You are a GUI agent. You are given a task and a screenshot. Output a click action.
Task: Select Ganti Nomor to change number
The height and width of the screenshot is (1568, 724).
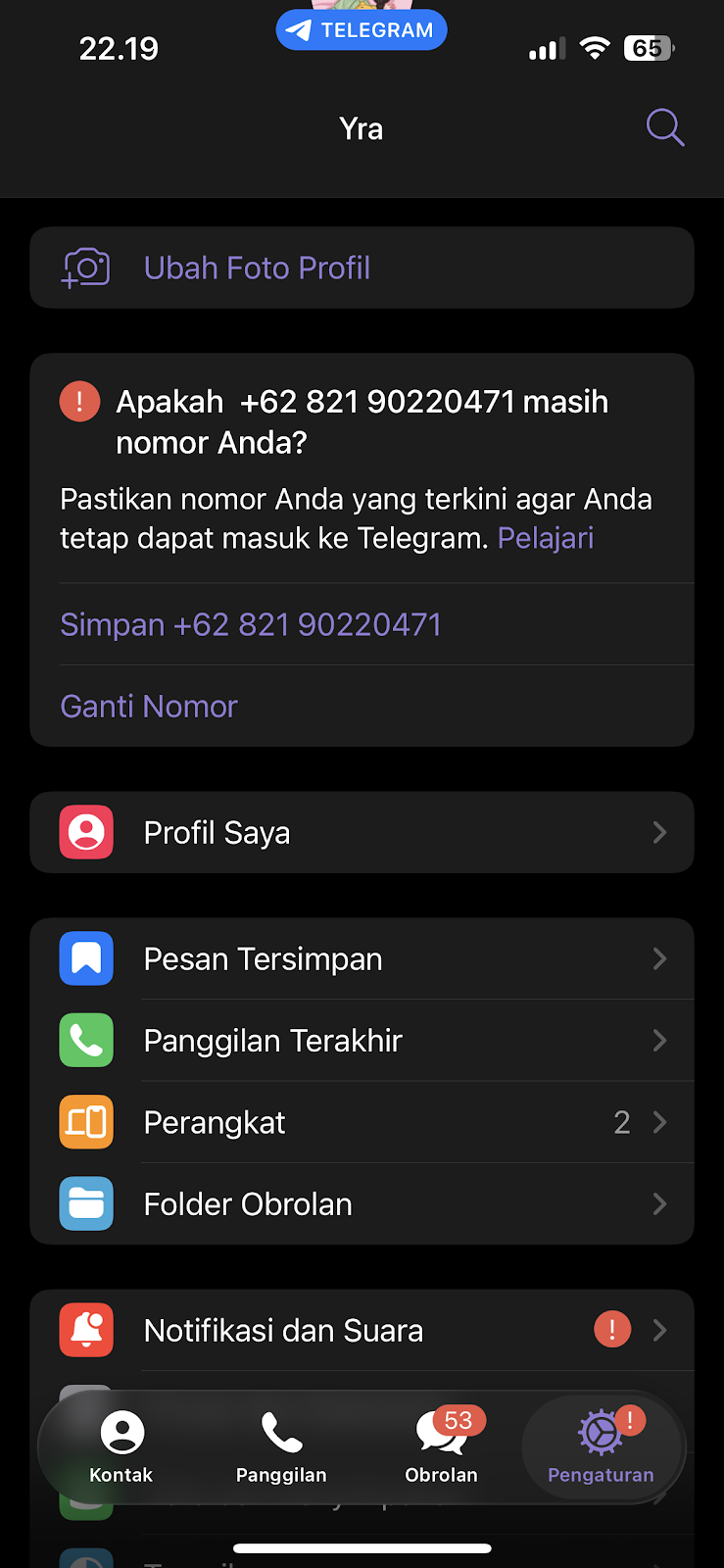pyautogui.click(x=149, y=707)
